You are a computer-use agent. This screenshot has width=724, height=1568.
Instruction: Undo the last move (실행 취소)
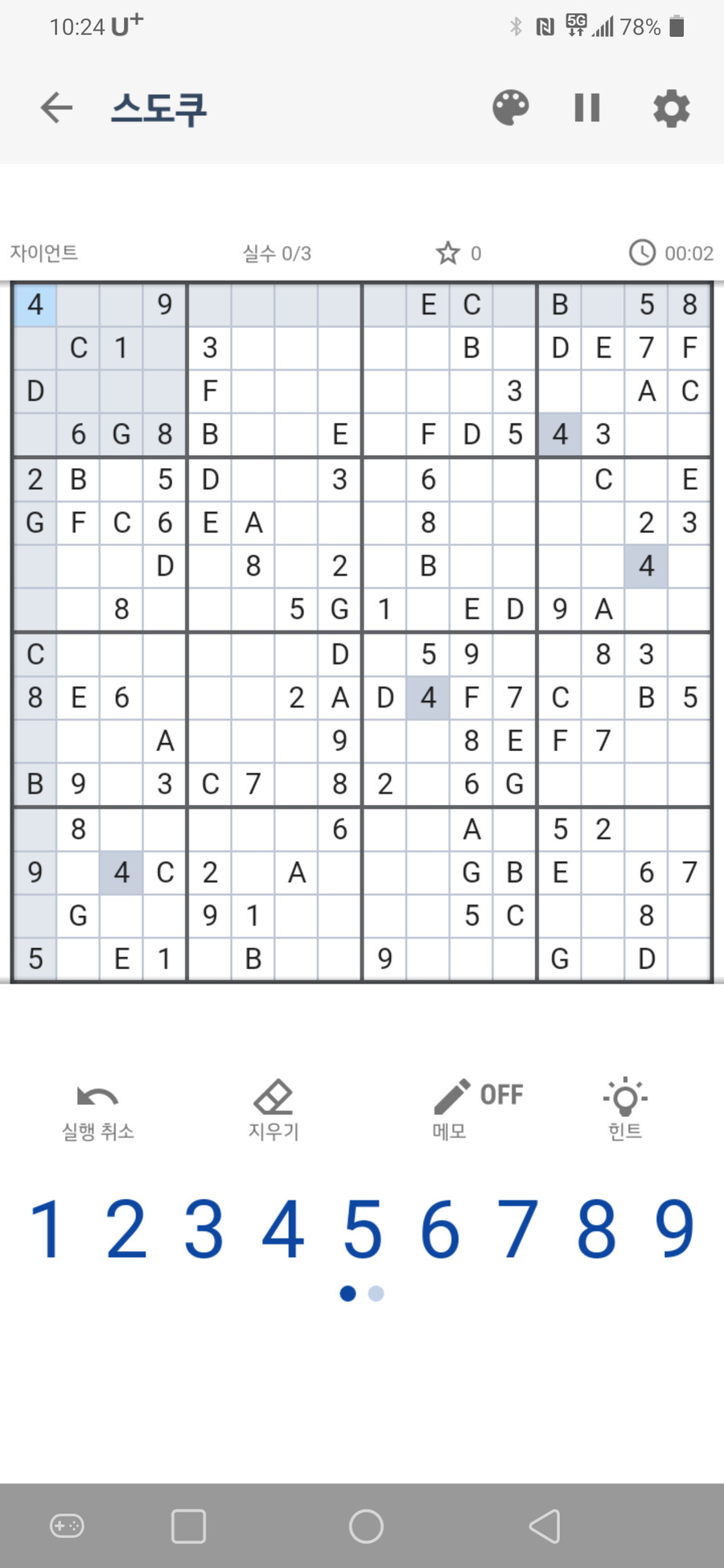point(97,1110)
